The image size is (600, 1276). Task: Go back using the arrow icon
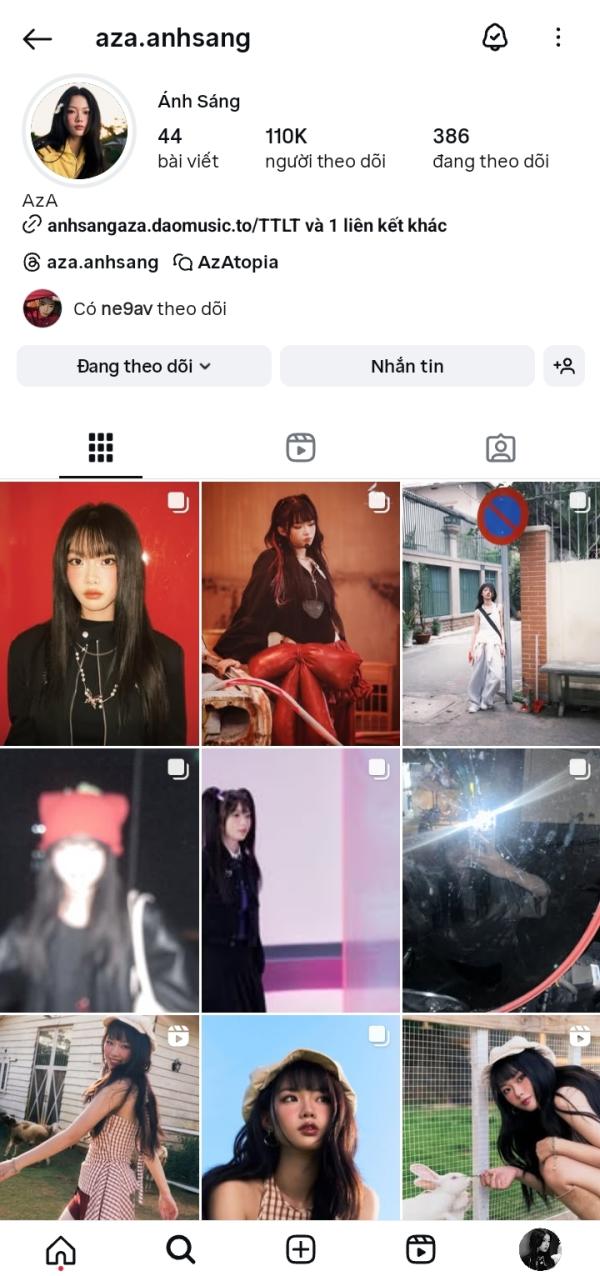pyautogui.click(x=37, y=39)
